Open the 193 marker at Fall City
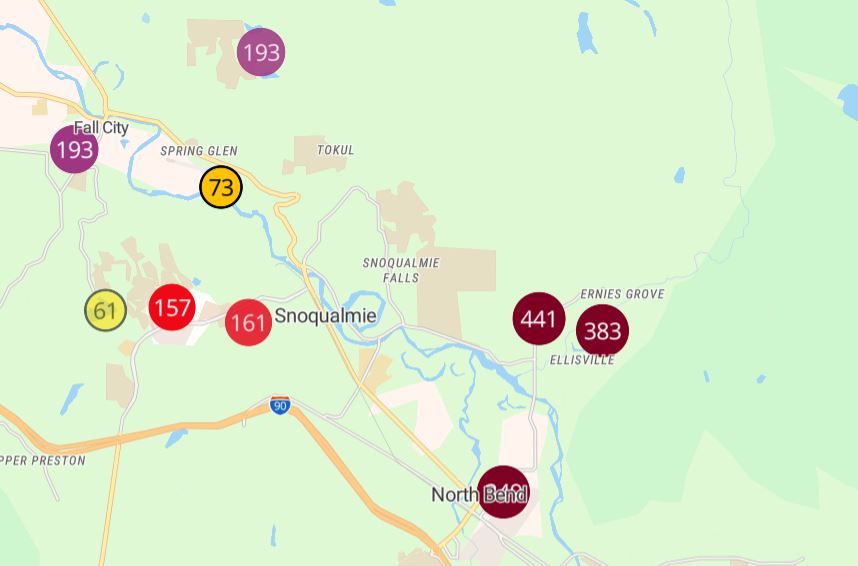 (74, 150)
